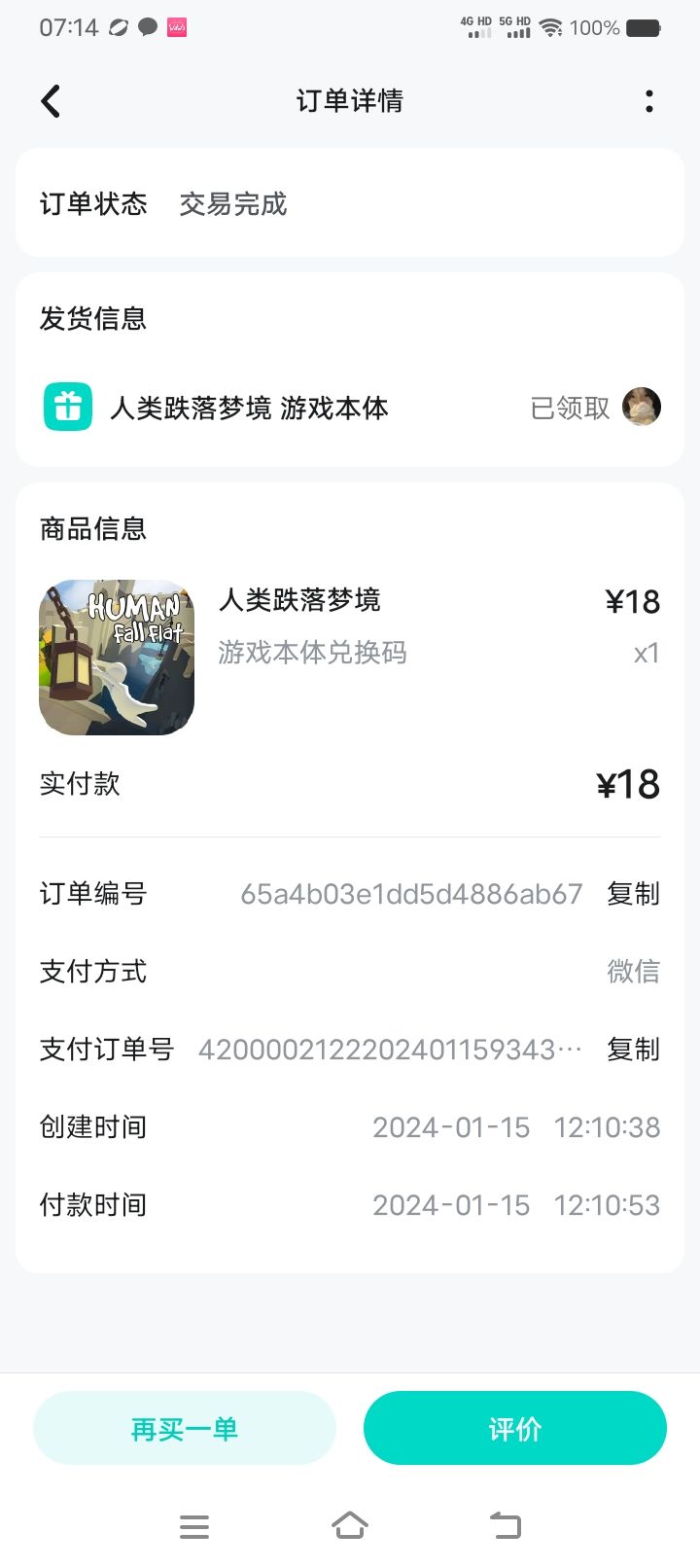Open the recent apps menu in navigation bar
This screenshot has height=1568, width=700.
(194, 1526)
